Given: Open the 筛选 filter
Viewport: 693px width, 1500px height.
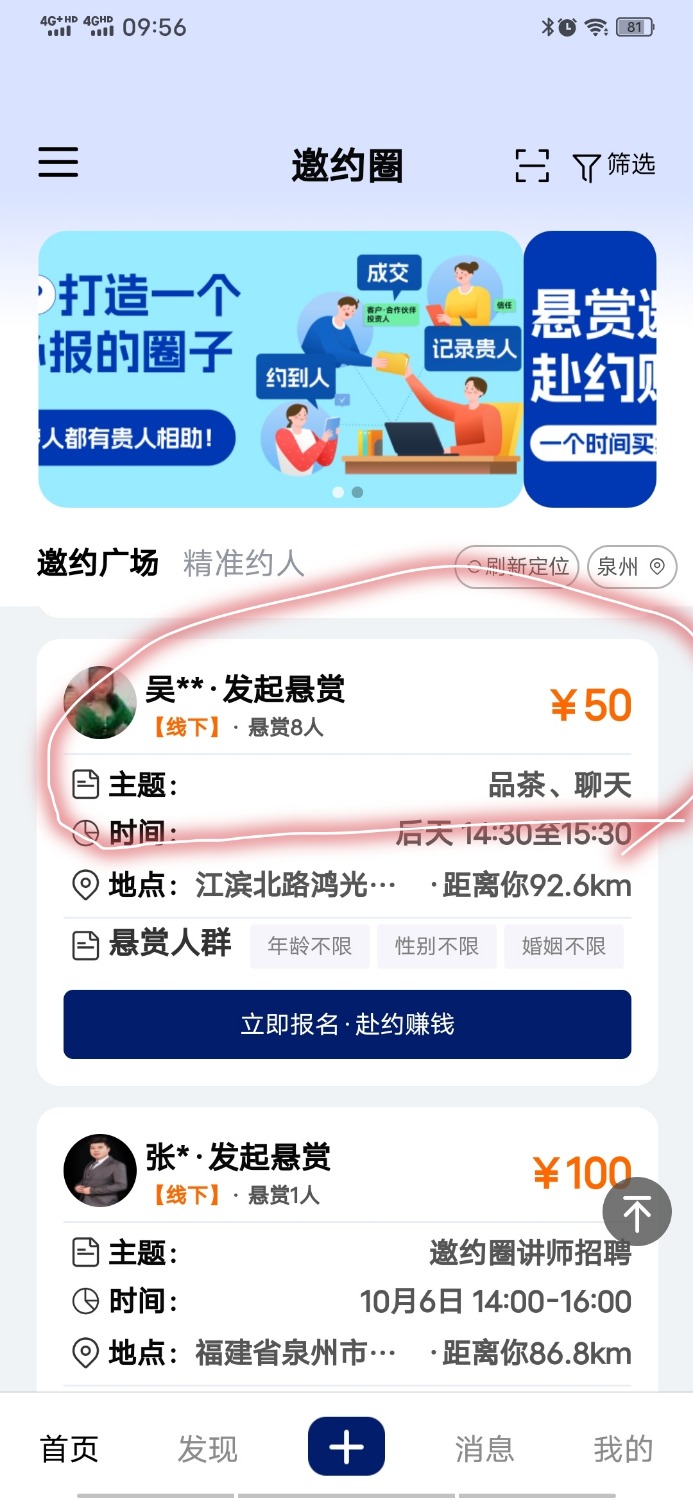Looking at the screenshot, I should (x=614, y=165).
